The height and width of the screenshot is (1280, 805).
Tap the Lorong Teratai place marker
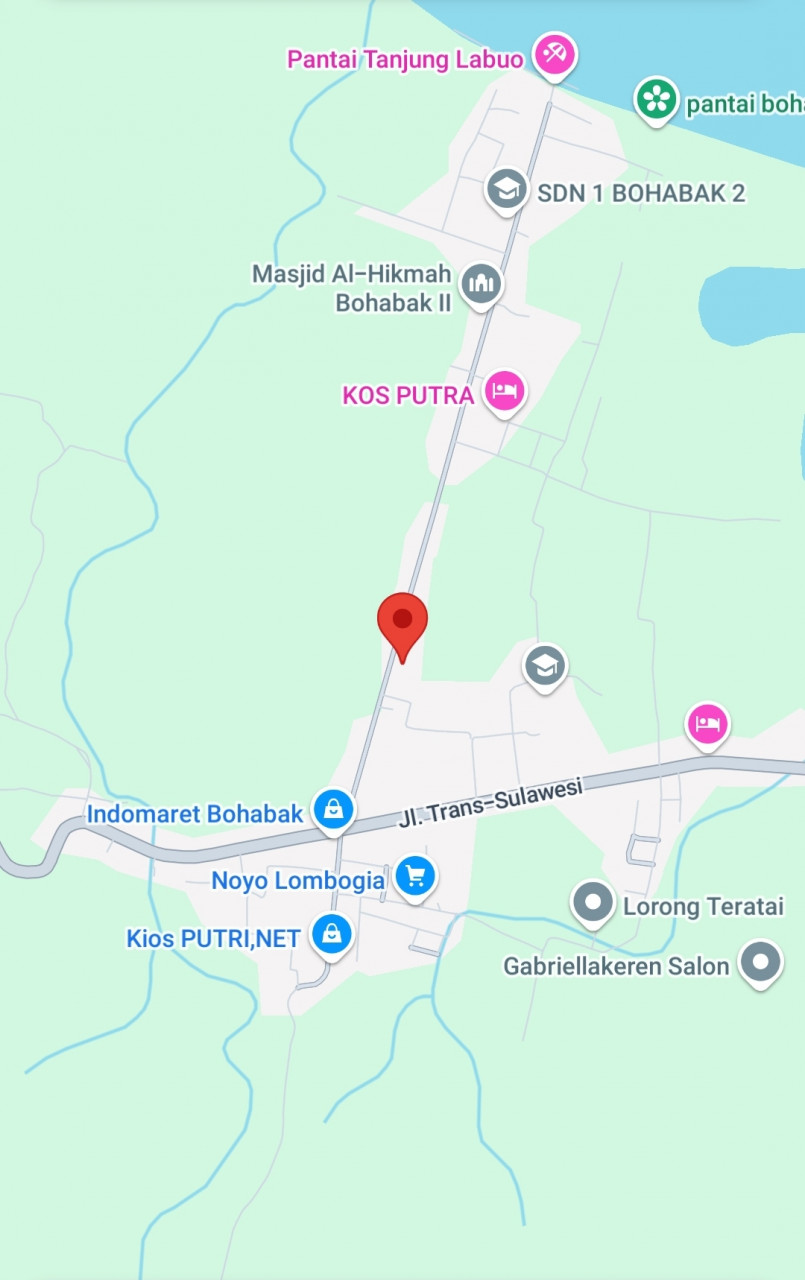[x=592, y=902]
